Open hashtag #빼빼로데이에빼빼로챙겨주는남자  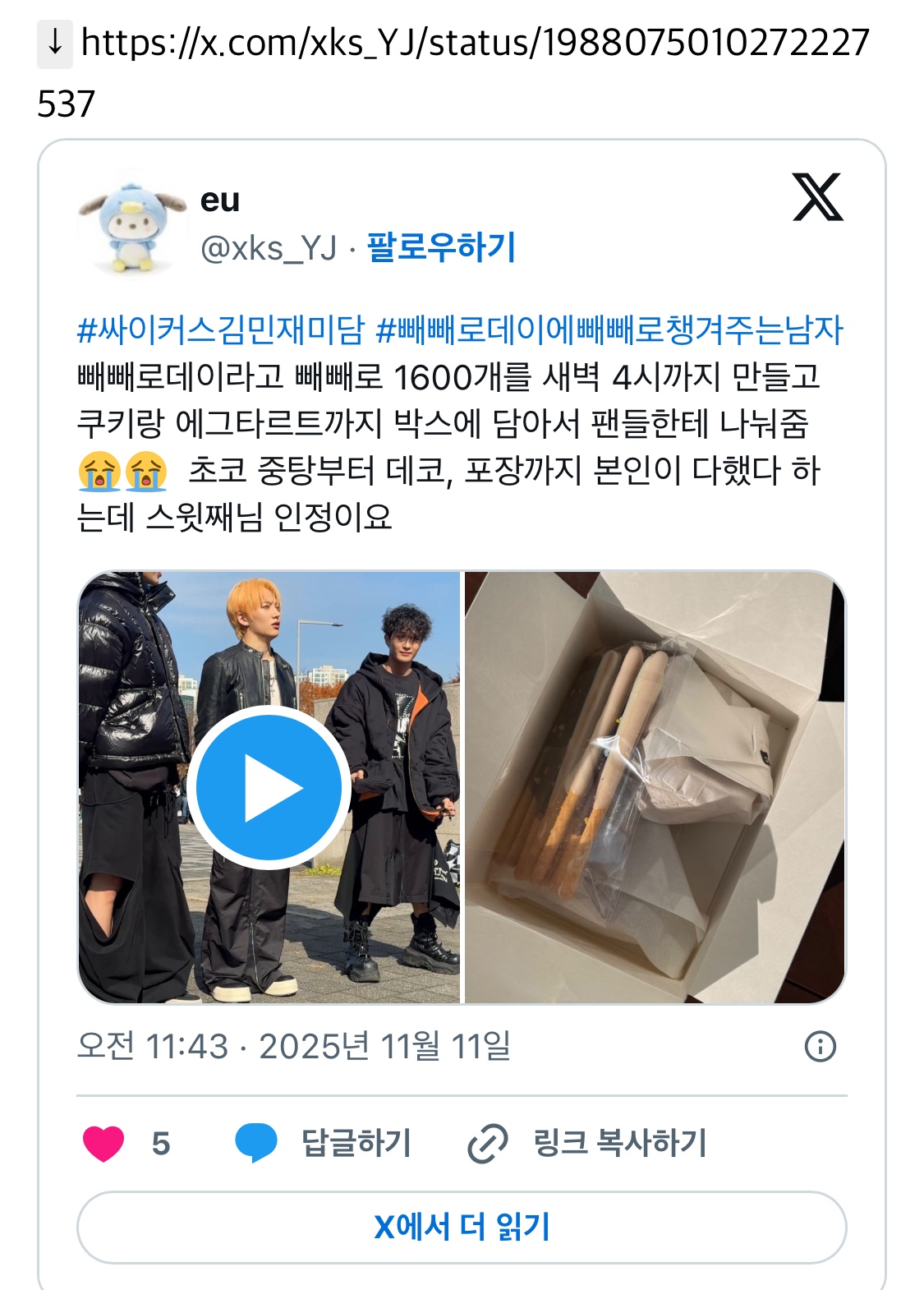[x=609, y=330]
